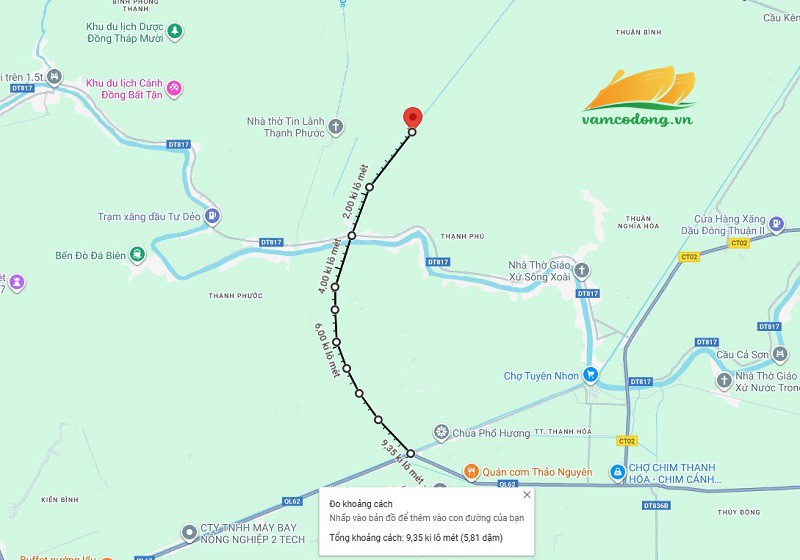Screen dimensions: 800x560
Task: Open Nhà Thờ Giáo Xứ Sông Xoài marker
Action: pos(584,270)
